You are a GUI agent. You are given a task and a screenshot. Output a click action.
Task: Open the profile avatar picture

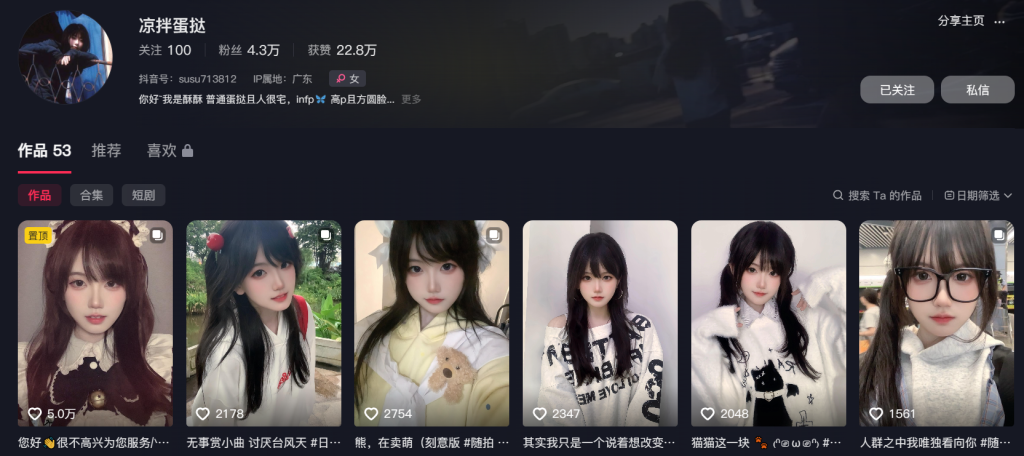[x=65, y=57]
